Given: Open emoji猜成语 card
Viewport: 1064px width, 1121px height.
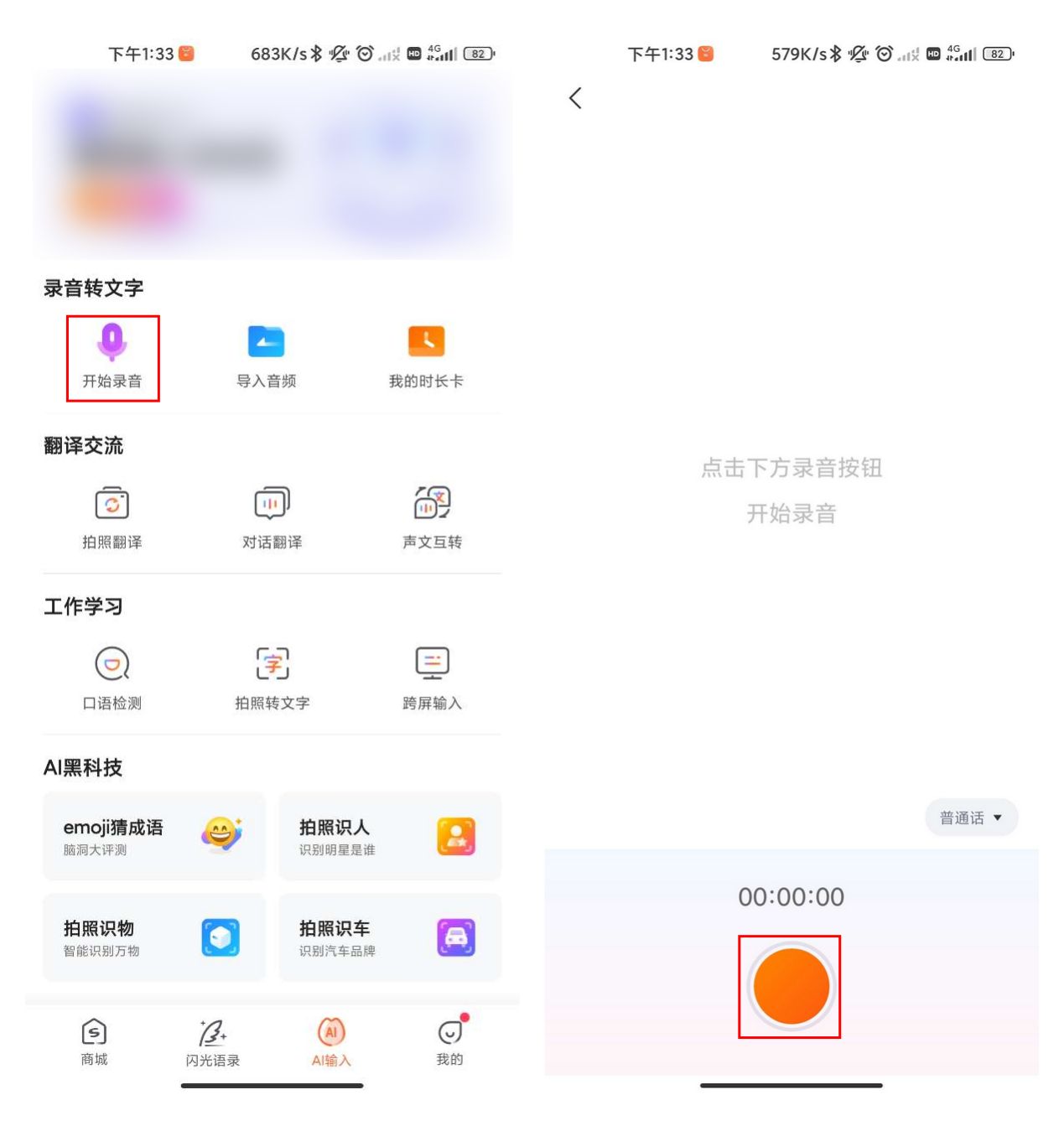Looking at the screenshot, I should click(x=154, y=837).
